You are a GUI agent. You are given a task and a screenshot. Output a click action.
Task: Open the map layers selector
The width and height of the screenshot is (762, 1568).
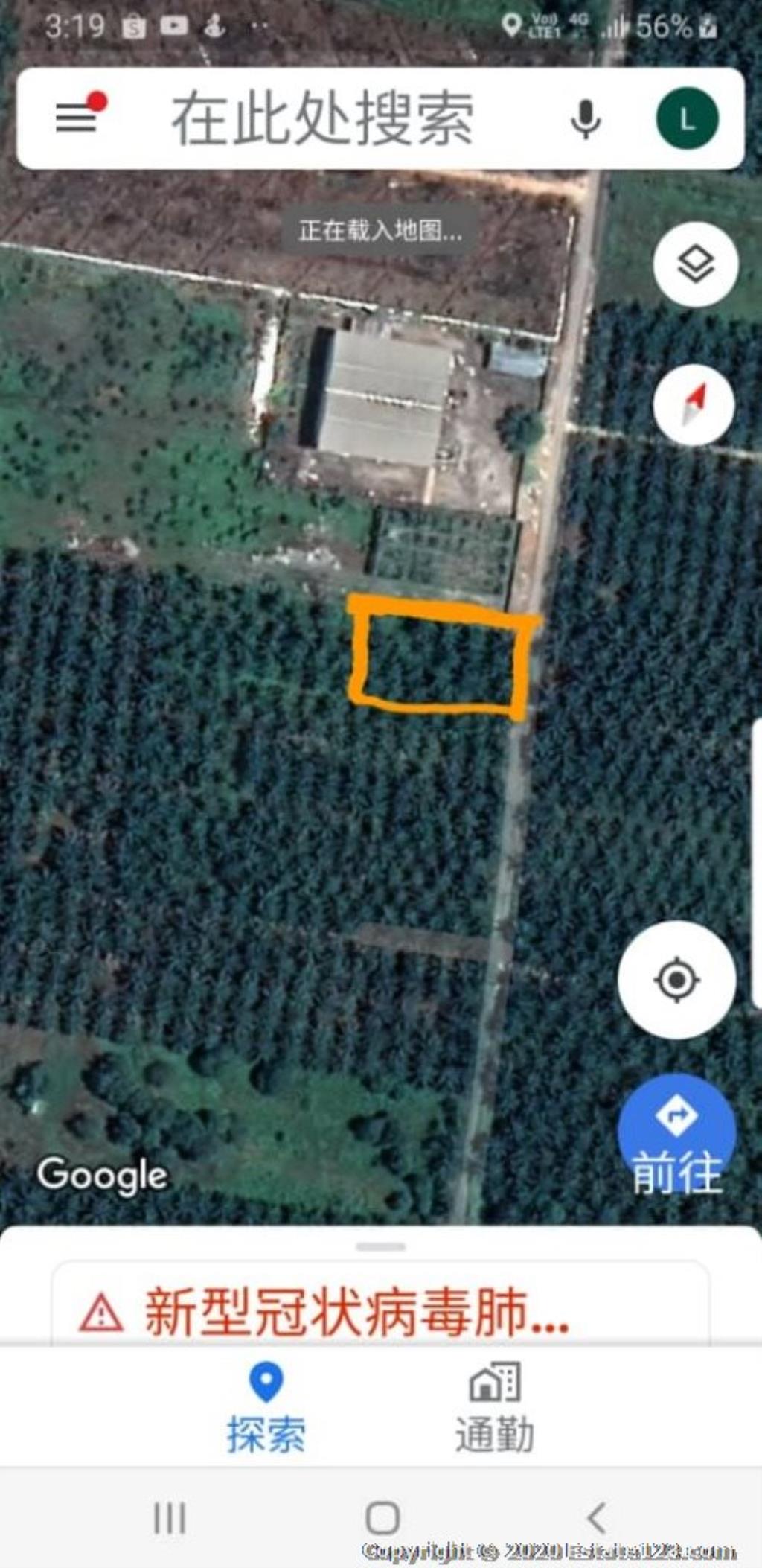(695, 264)
